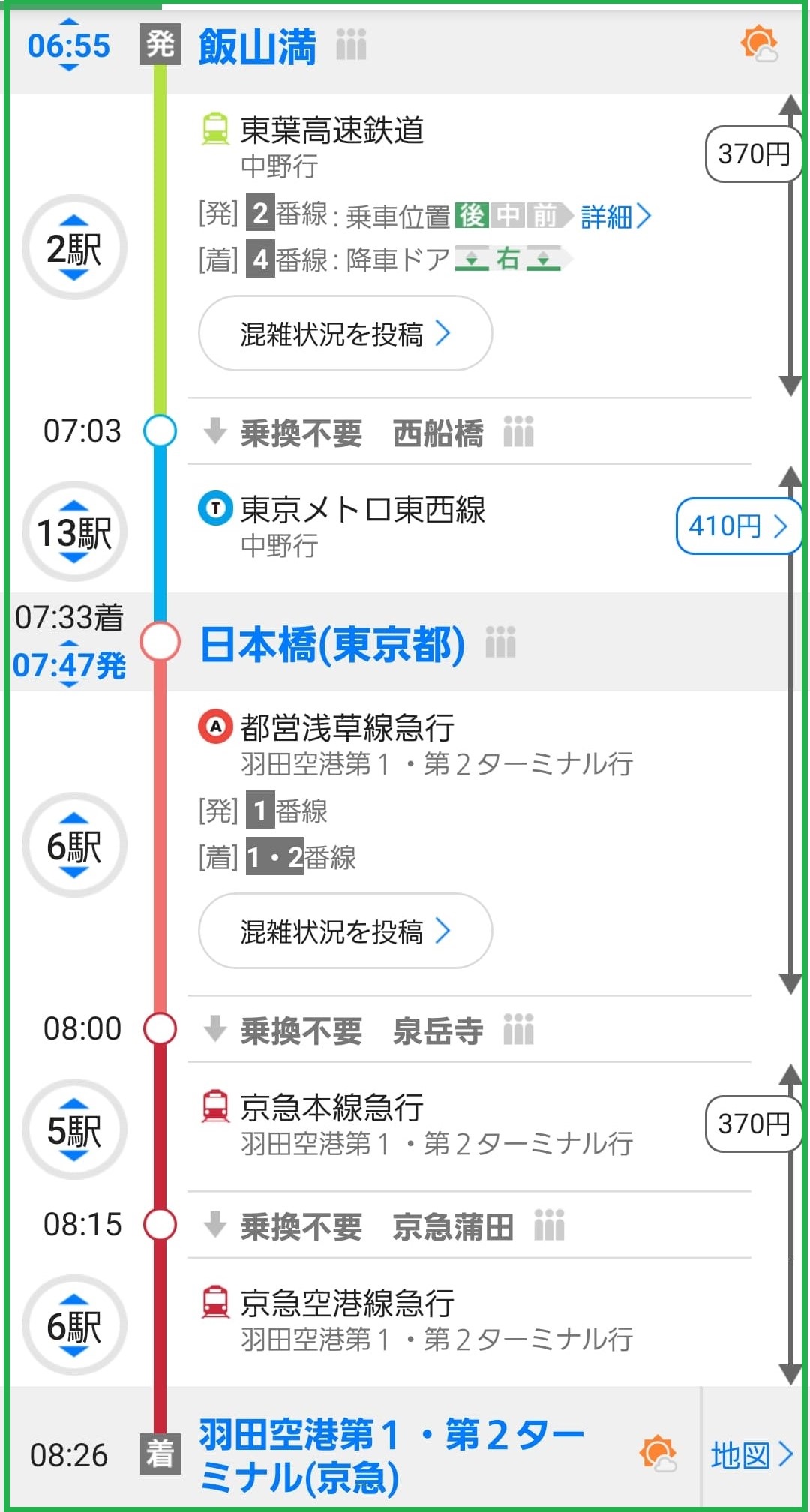This screenshot has height=1512, width=810.
Task: Expand the 13駅 stops list
Action: point(74,532)
